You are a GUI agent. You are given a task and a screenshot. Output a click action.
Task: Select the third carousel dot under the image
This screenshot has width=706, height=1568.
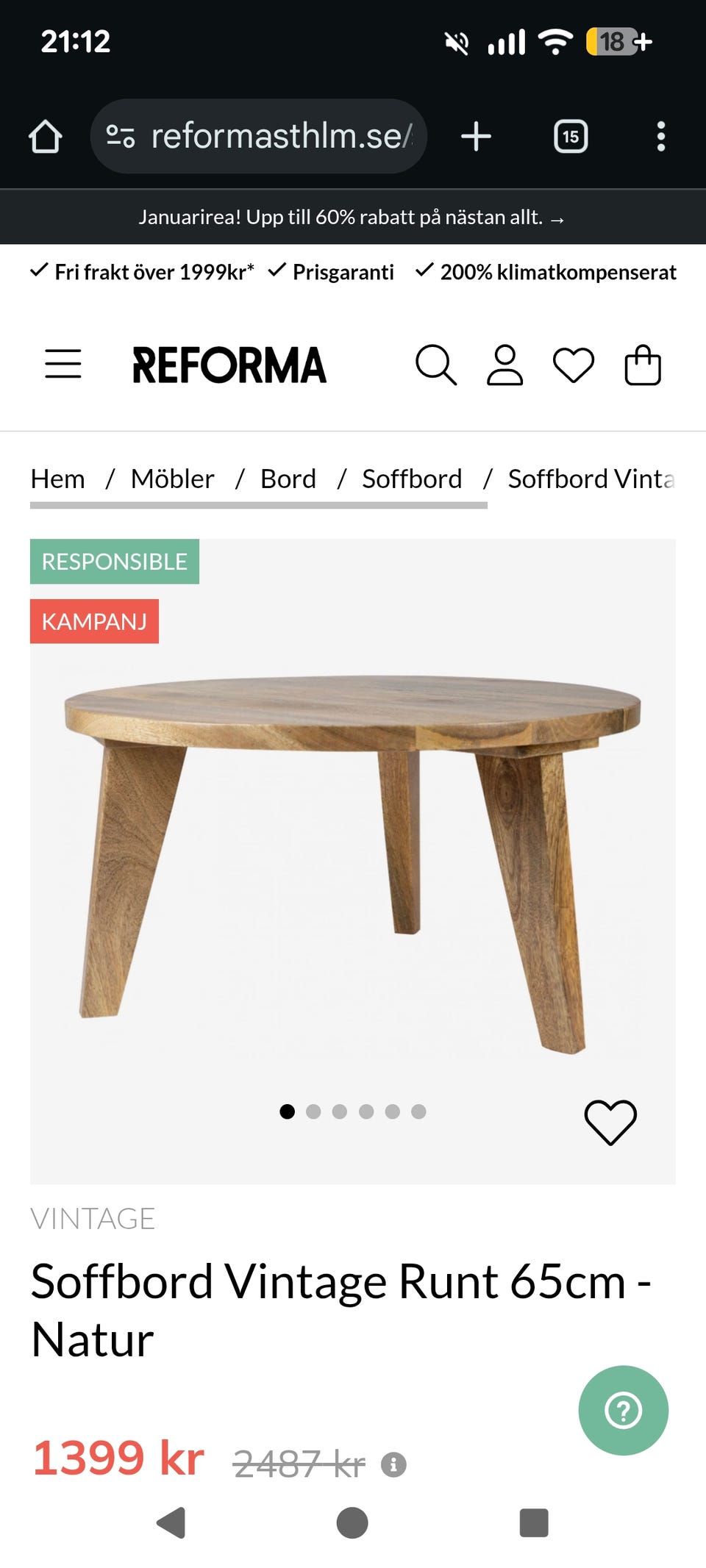click(x=340, y=1112)
